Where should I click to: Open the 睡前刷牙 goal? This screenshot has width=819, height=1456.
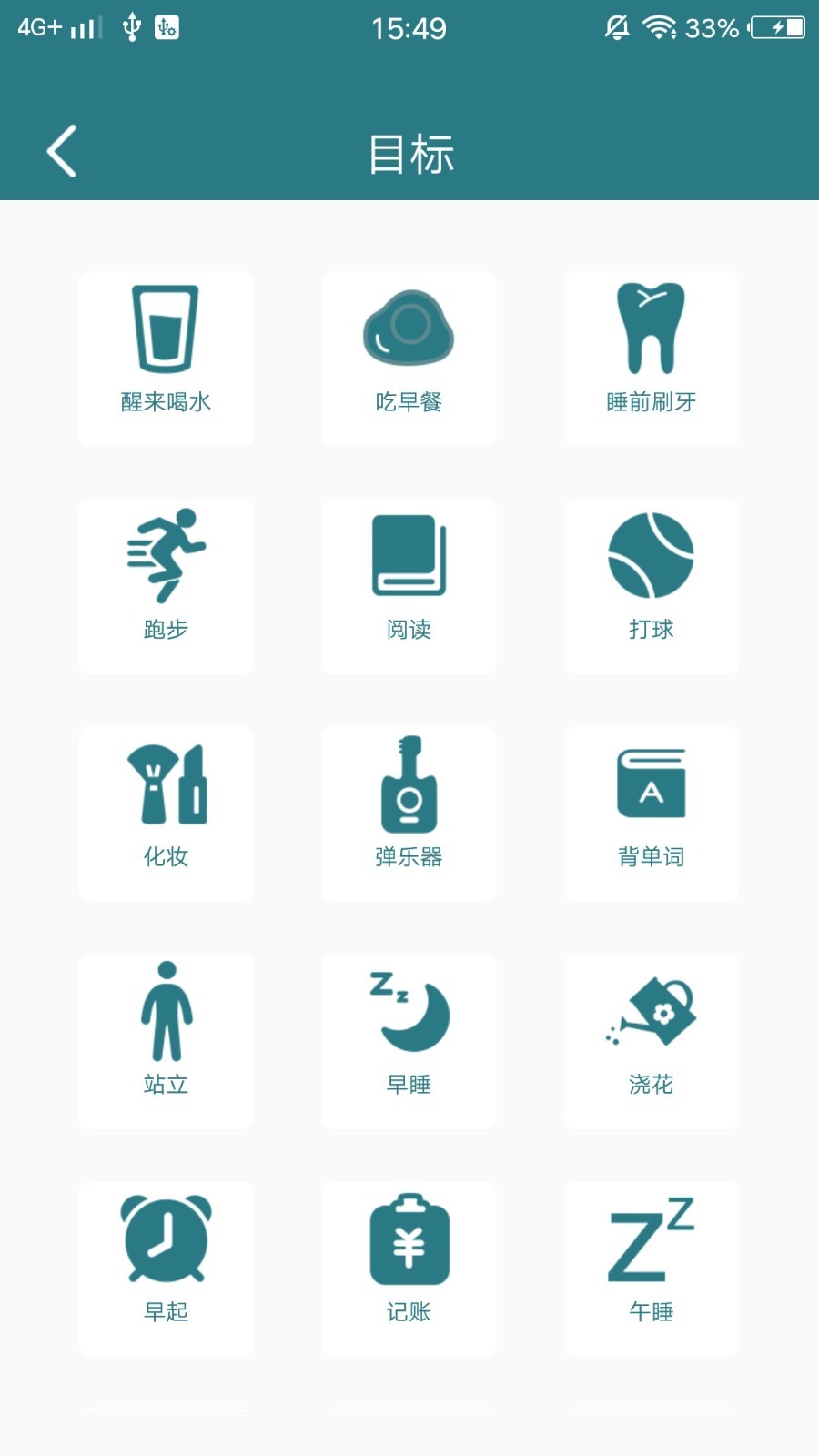pos(652,359)
